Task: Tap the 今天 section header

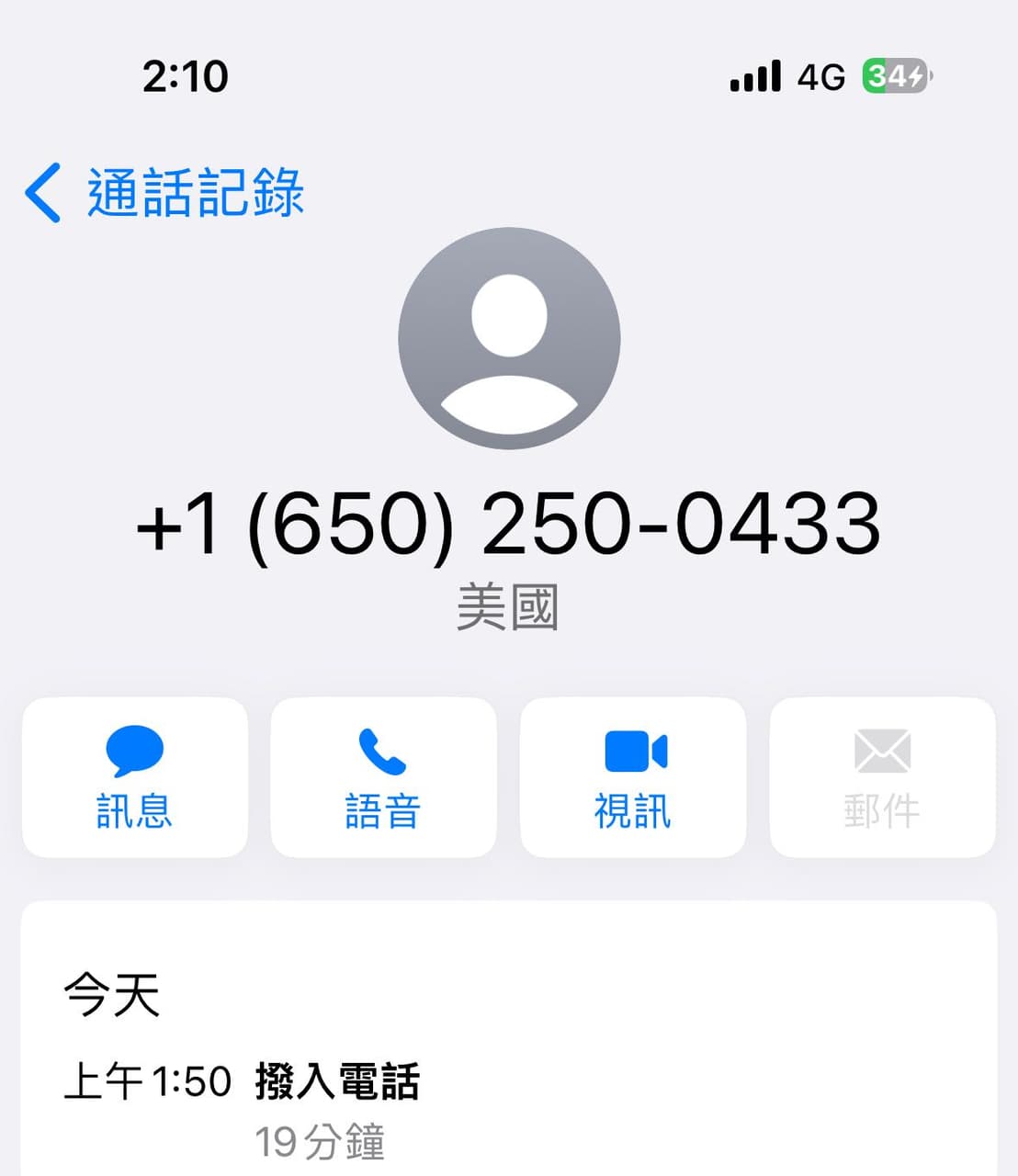Action: pyautogui.click(x=110, y=994)
